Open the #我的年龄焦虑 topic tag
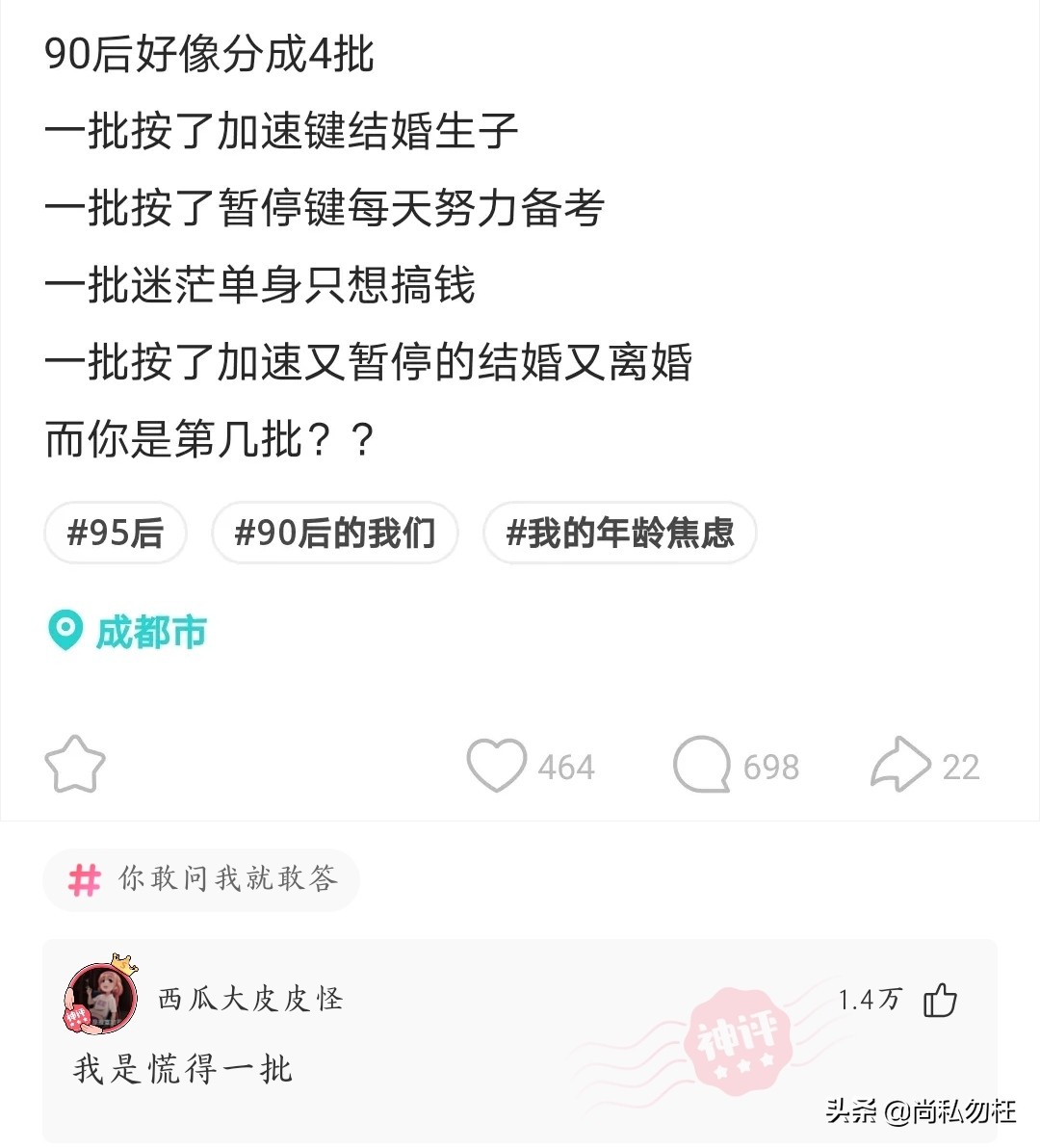This screenshot has width=1040, height=1148. coord(620,533)
